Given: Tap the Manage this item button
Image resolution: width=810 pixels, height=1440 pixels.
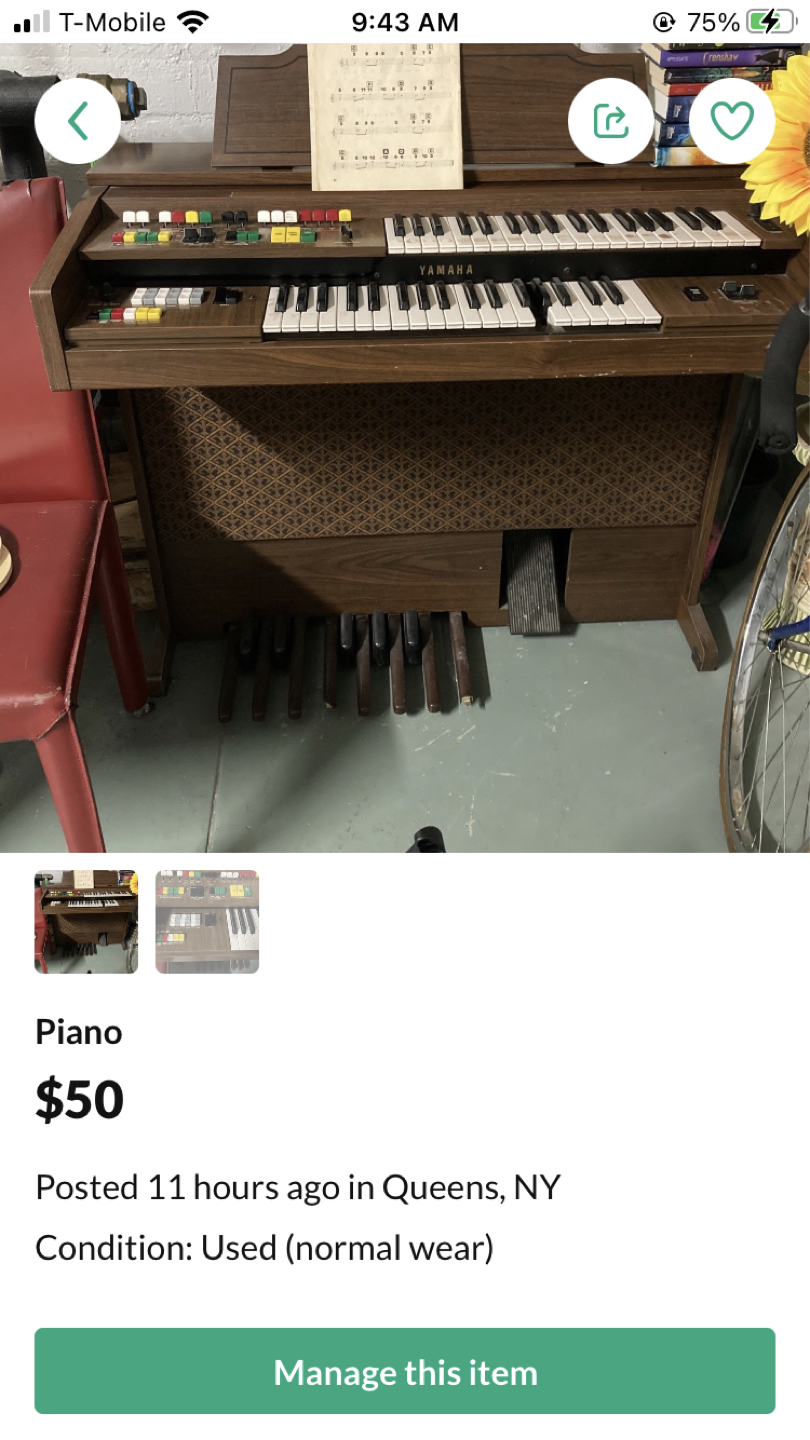Looking at the screenshot, I should 405,1371.
